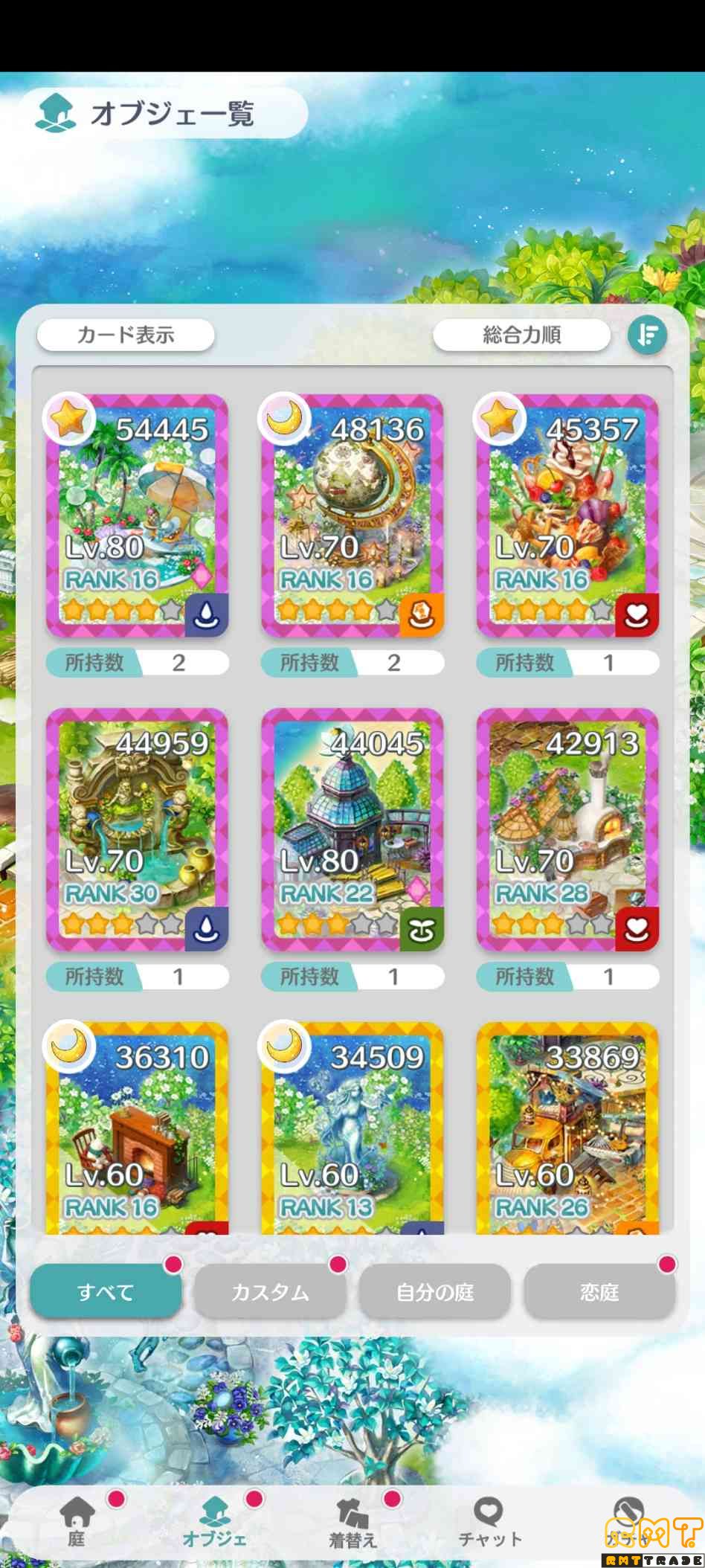Open the globe card with 48136 power
This screenshot has height=1568, width=705.
pos(352,515)
